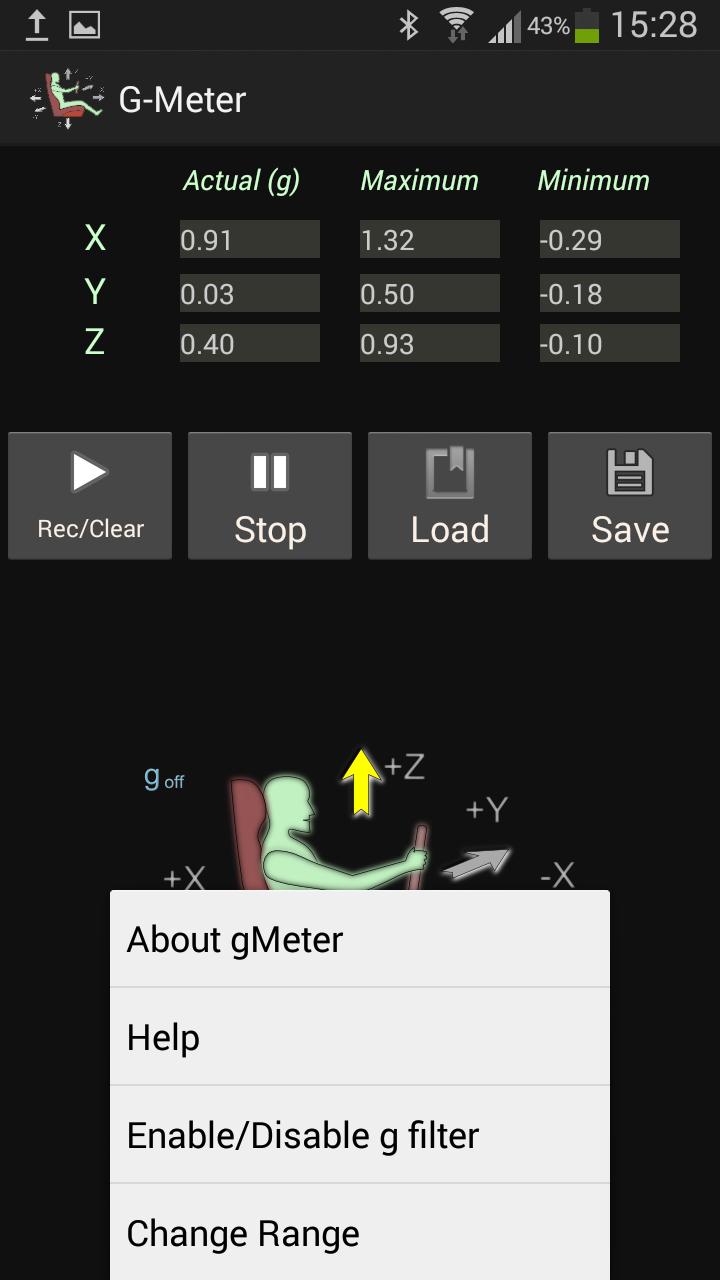Screen dimensions: 720x1280
Task: Select the X Actual value field showing 0.91
Action: (x=248, y=239)
